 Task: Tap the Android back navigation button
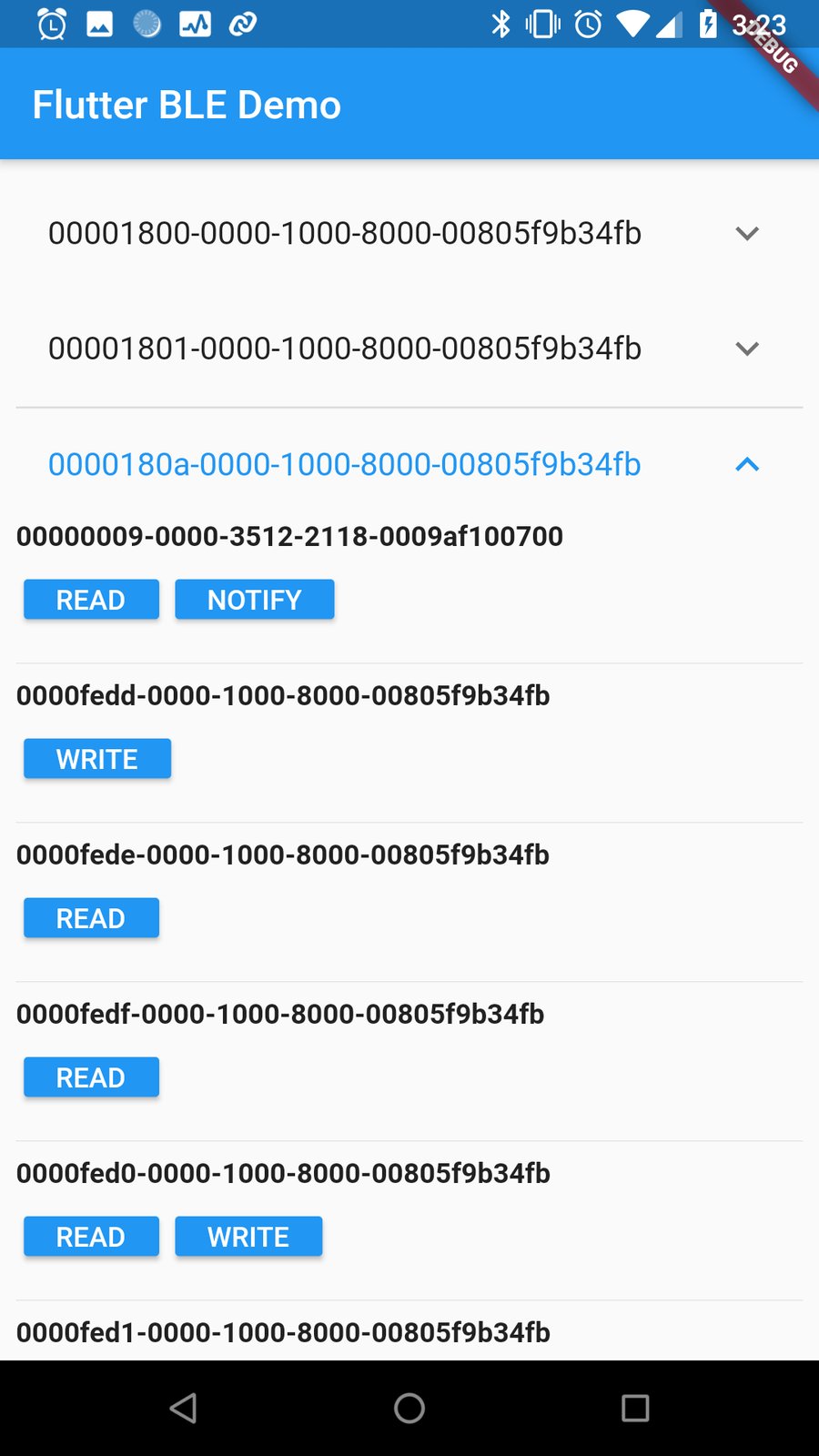tap(184, 1408)
